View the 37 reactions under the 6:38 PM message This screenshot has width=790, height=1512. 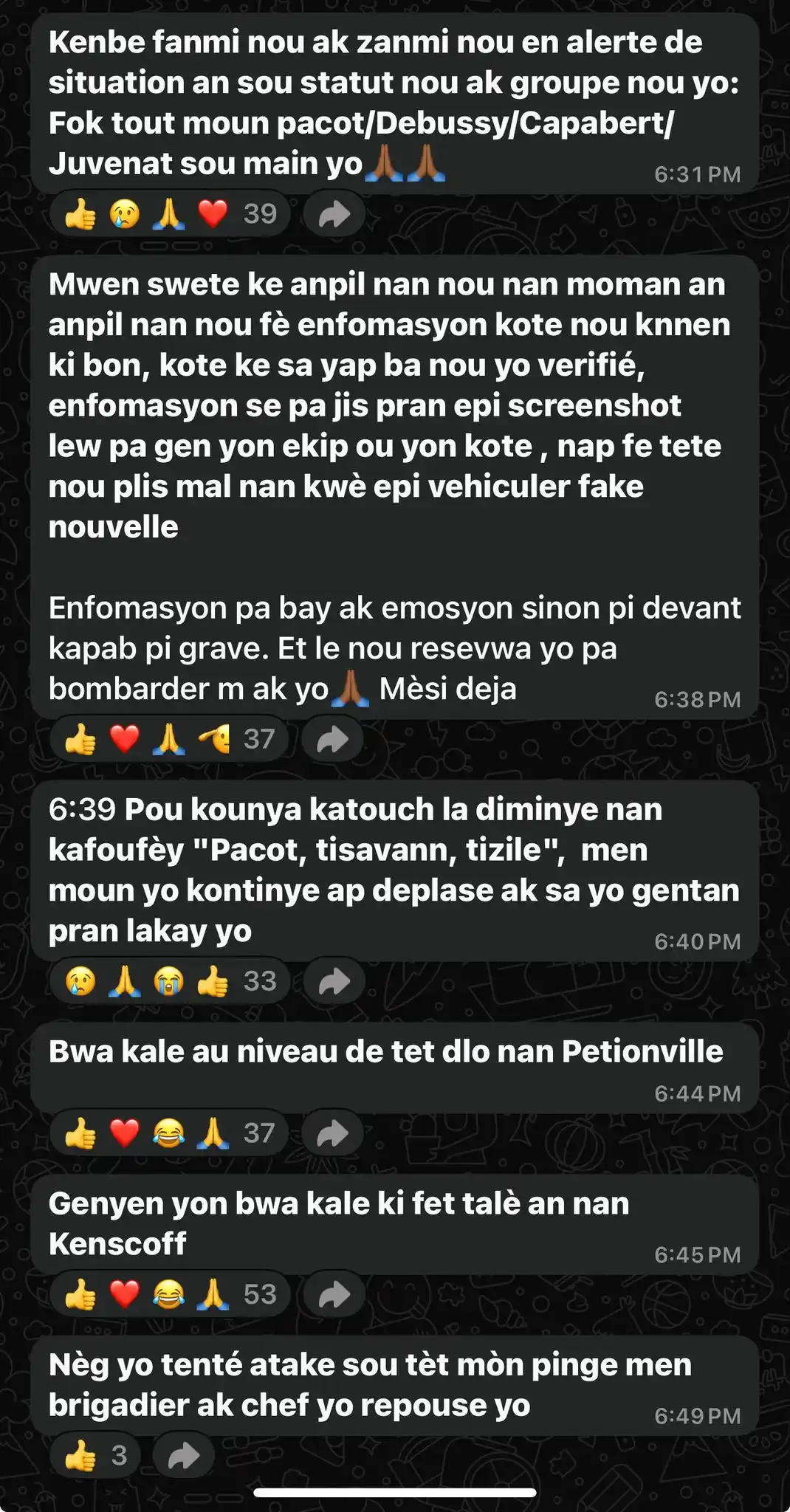(x=171, y=740)
